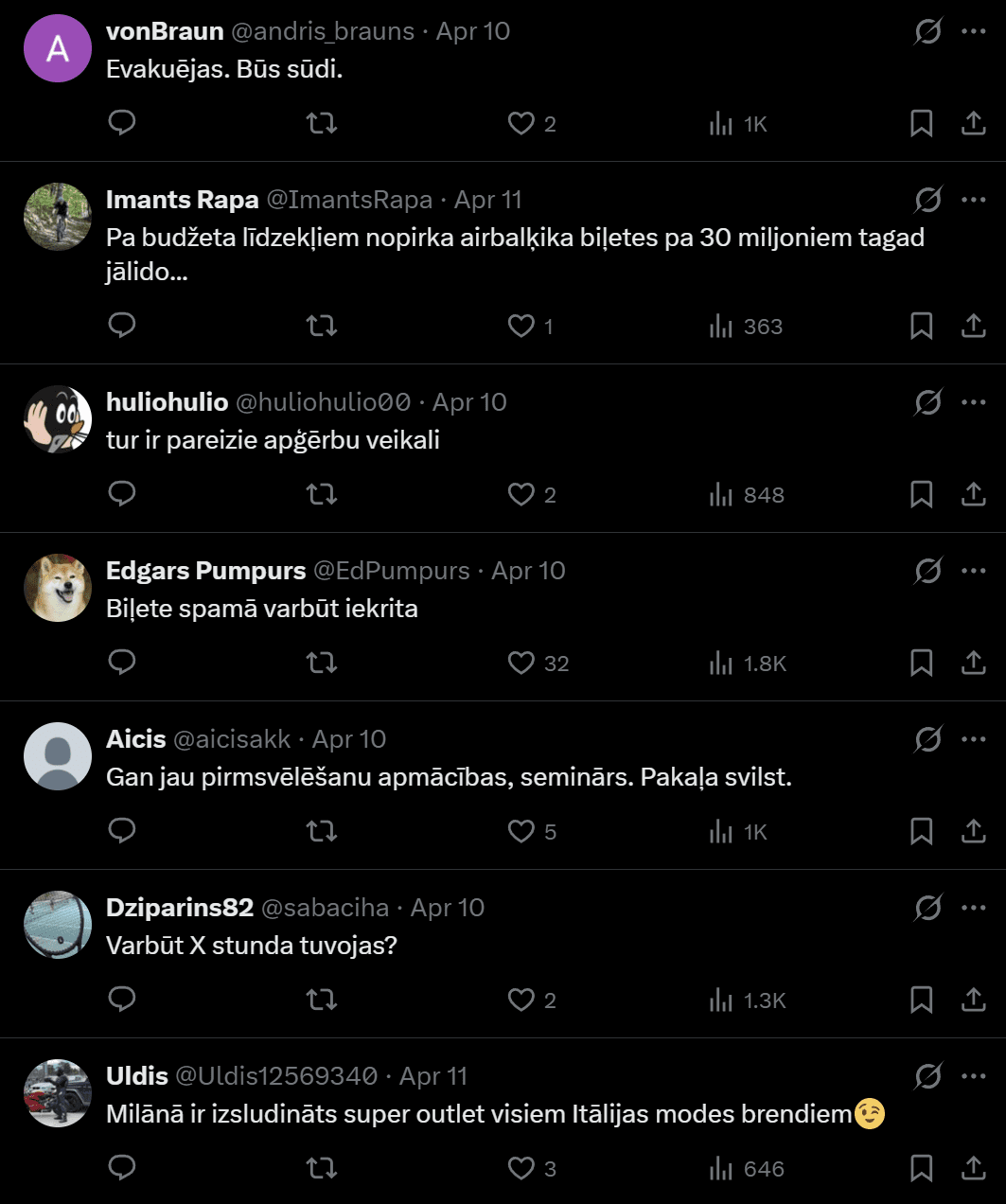Screen dimensions: 1006x1204
Task: Open Grok icon on Uldis' tweet
Action: (928, 1076)
